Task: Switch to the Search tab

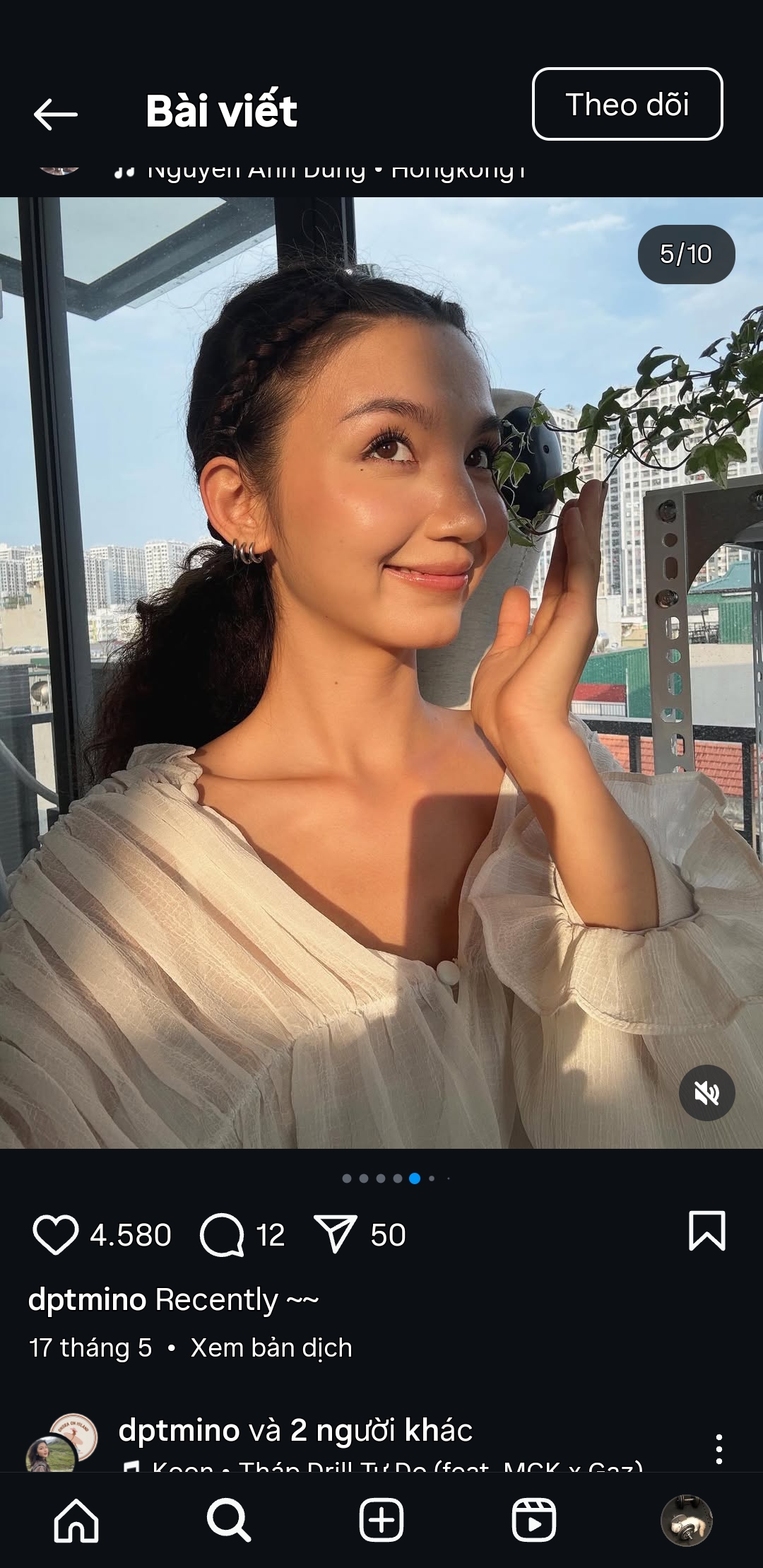Action: click(x=229, y=1520)
